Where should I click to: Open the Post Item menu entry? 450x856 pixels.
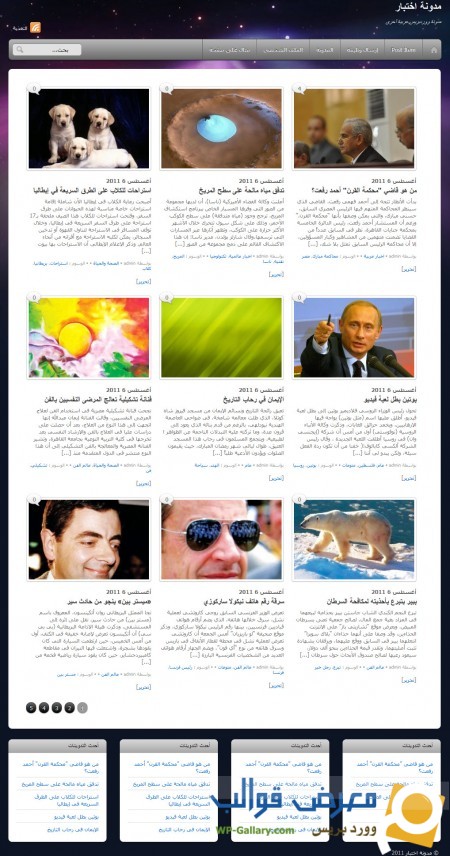coord(404,50)
